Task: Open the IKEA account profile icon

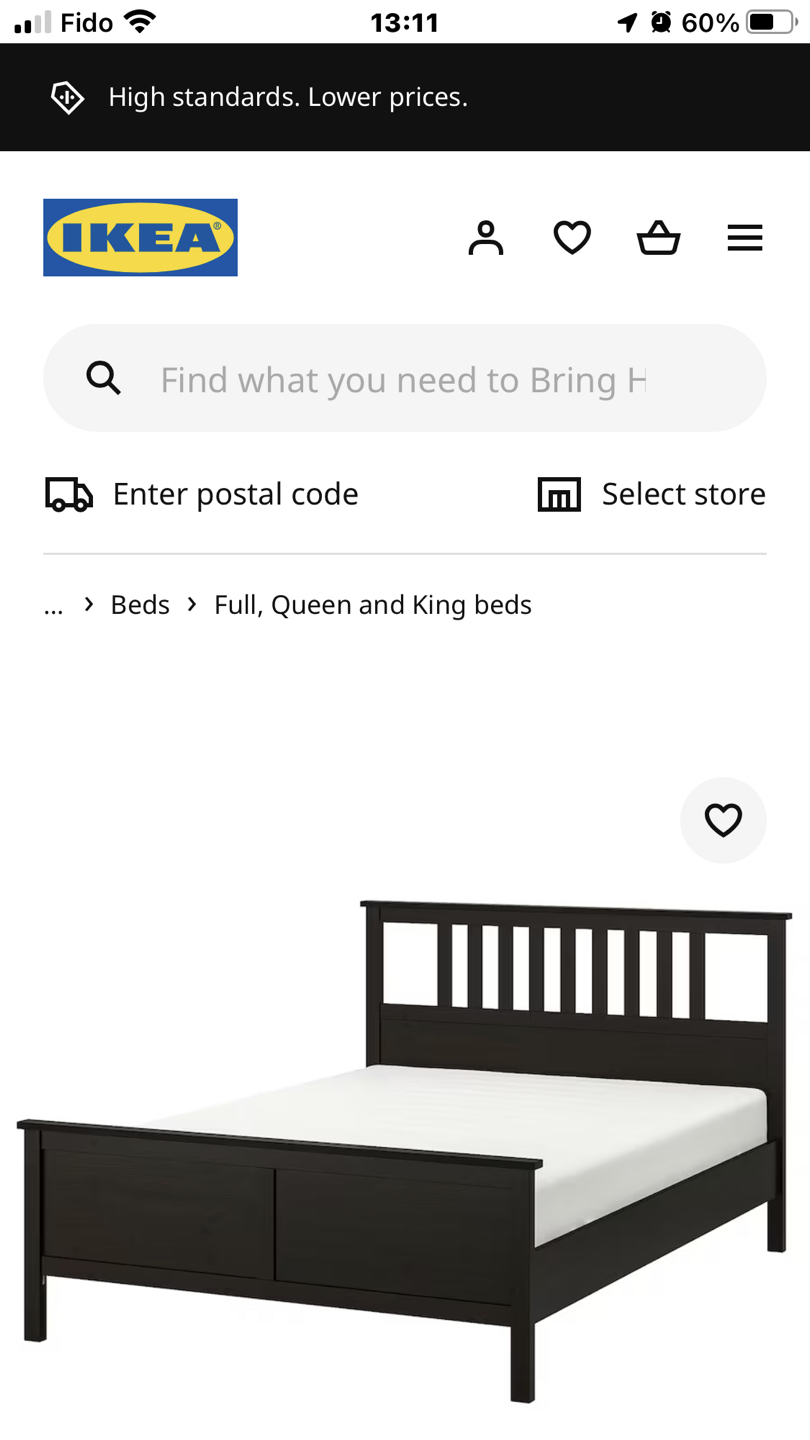Action: 486,238
